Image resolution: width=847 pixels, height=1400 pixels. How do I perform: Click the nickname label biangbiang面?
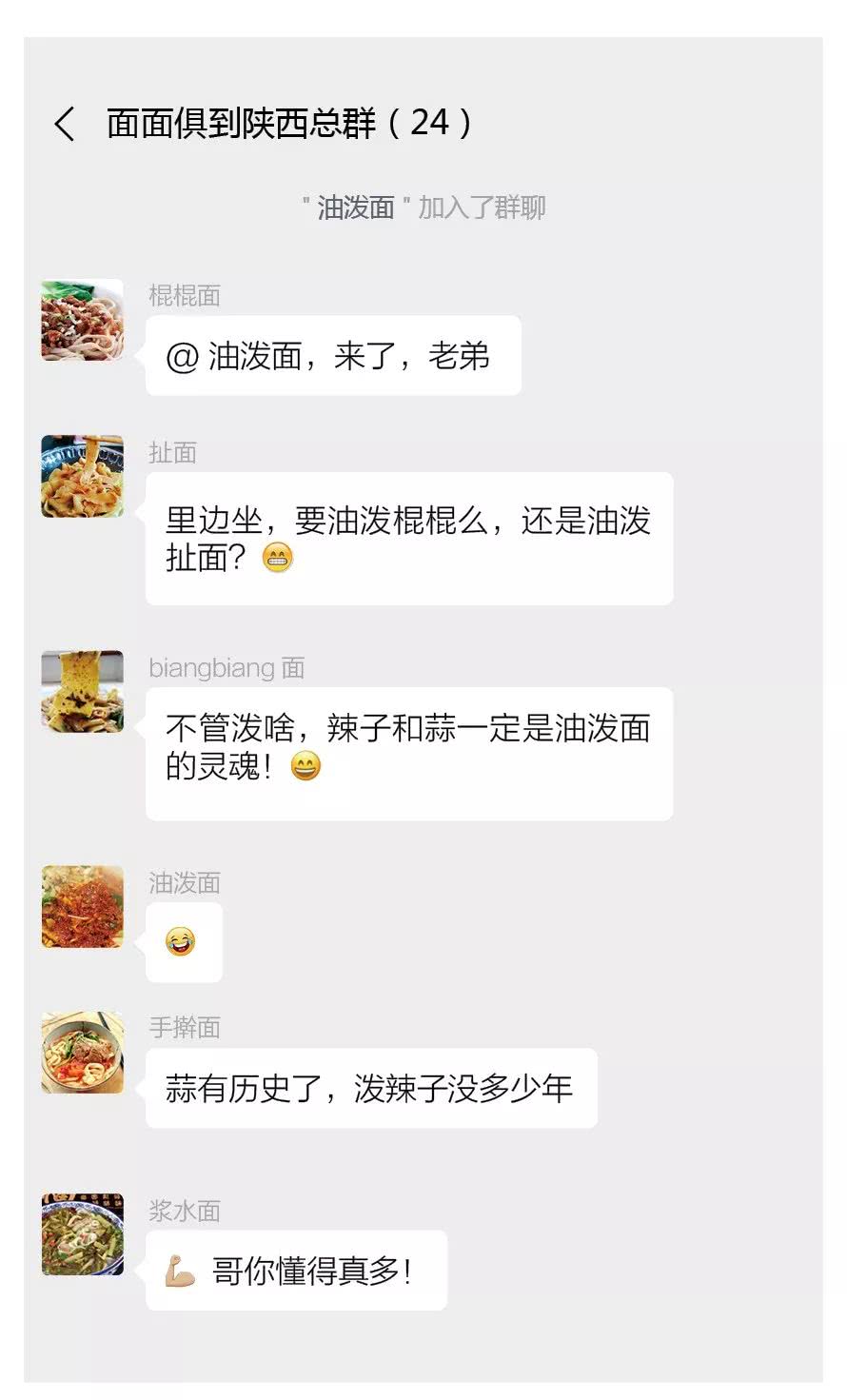point(227,668)
